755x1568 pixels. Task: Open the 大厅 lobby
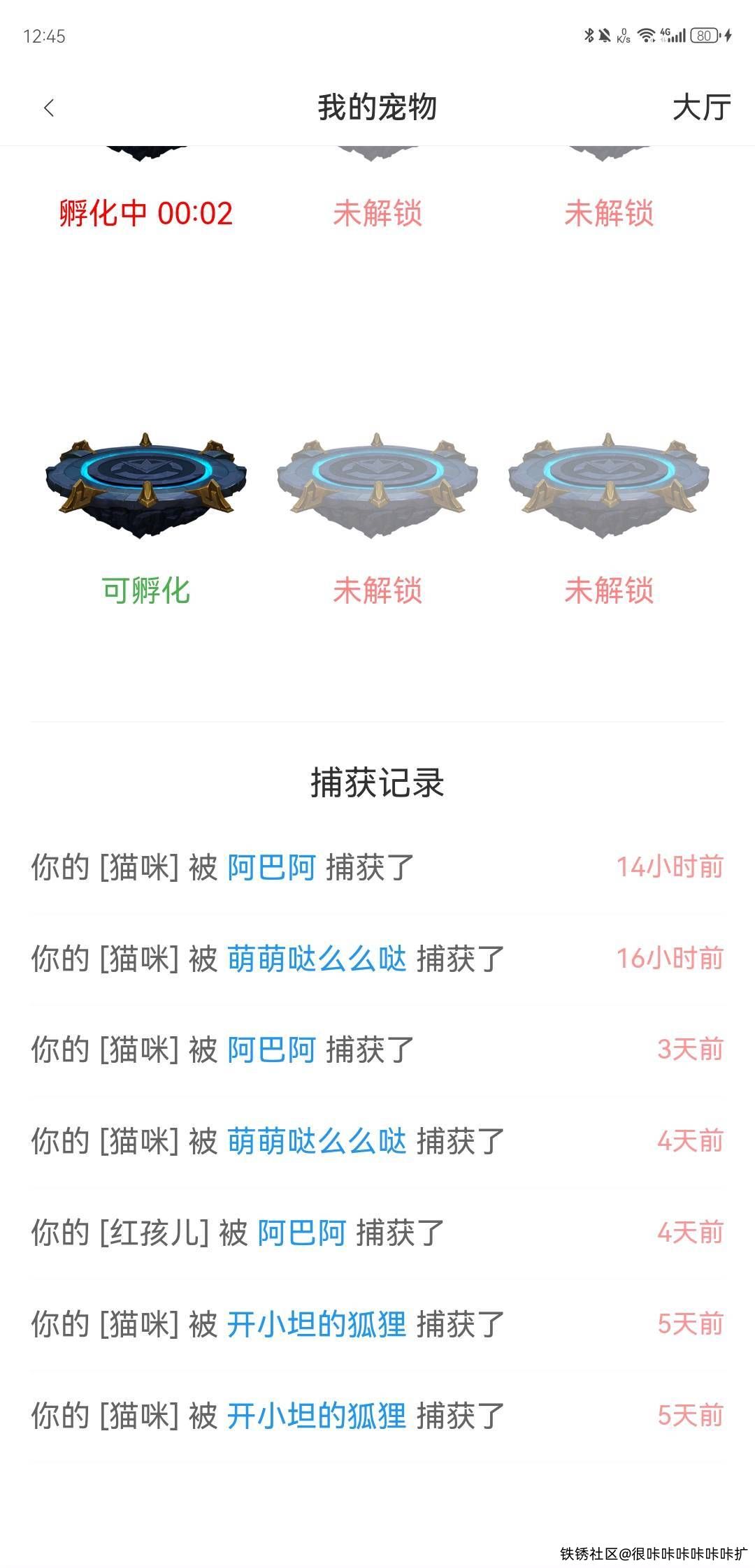click(x=701, y=108)
